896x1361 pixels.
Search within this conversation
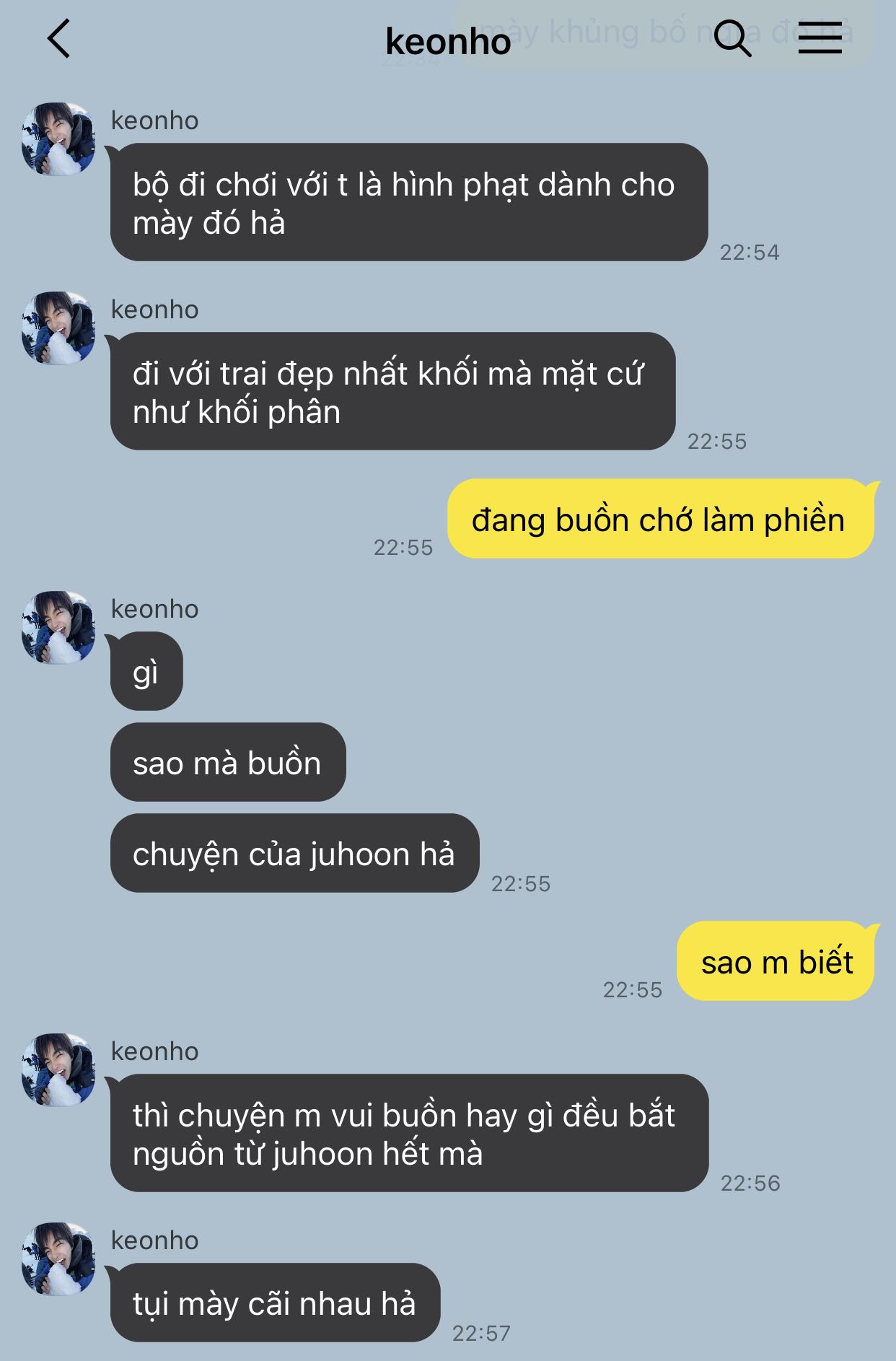[732, 38]
